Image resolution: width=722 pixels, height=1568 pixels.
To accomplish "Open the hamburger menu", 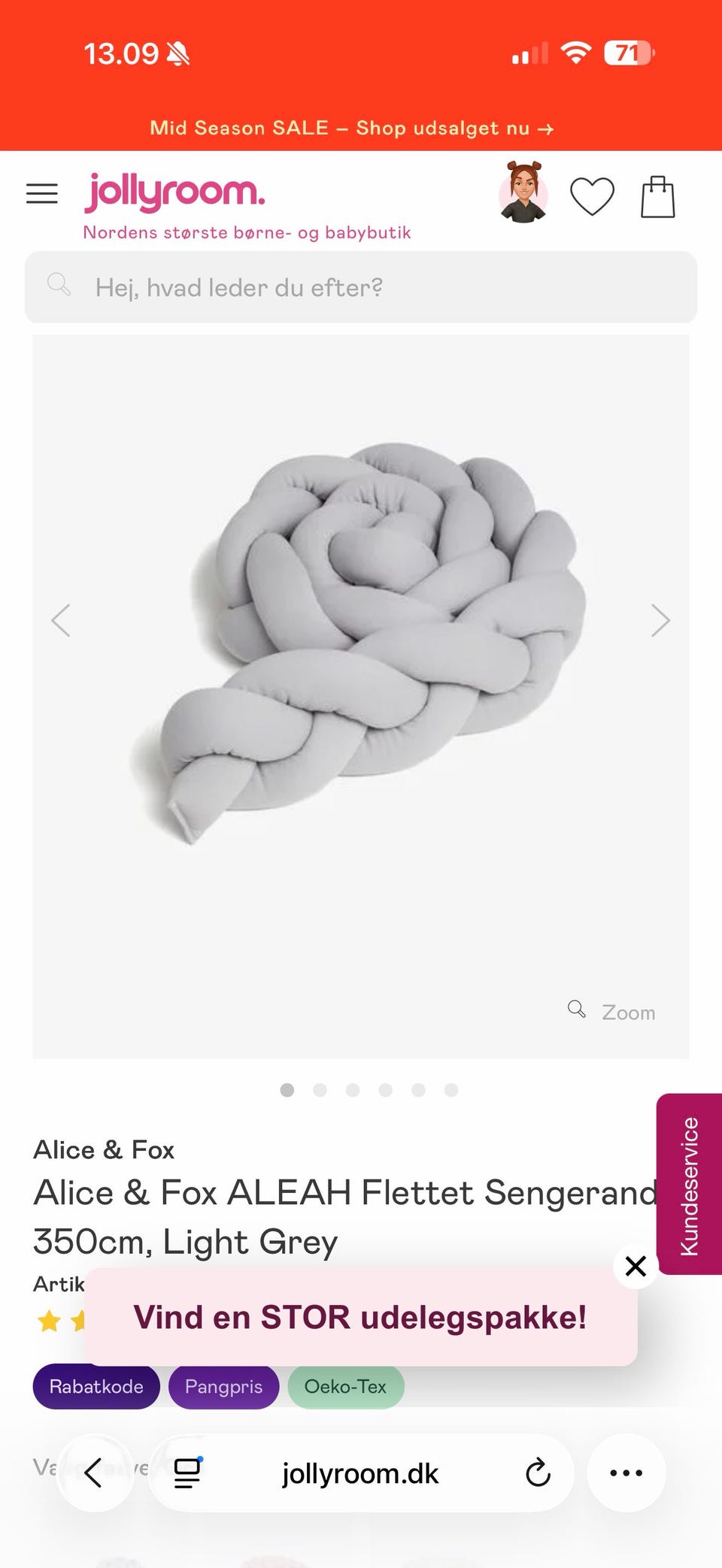I will click(x=42, y=194).
